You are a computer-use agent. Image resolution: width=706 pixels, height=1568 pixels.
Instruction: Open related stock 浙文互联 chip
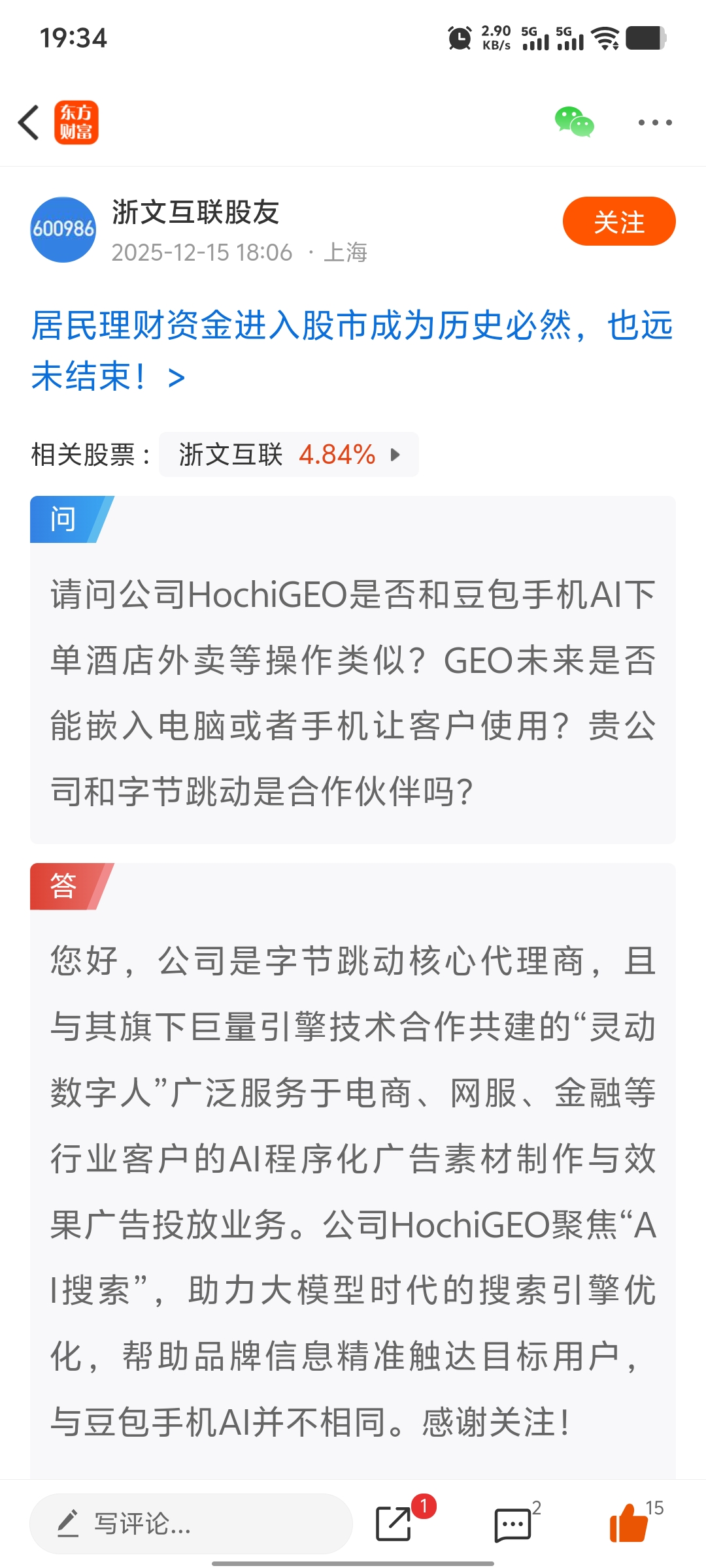pos(288,454)
